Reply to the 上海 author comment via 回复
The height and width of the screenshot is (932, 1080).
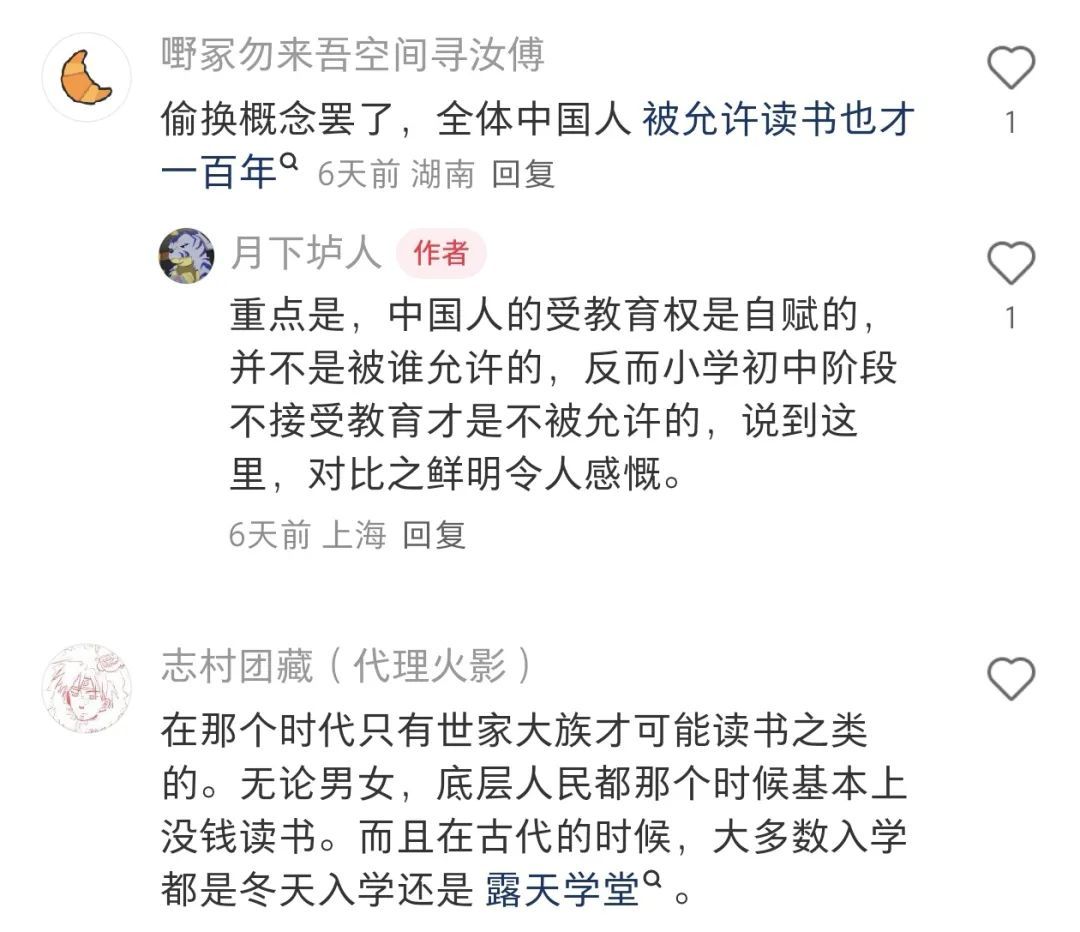tap(434, 535)
